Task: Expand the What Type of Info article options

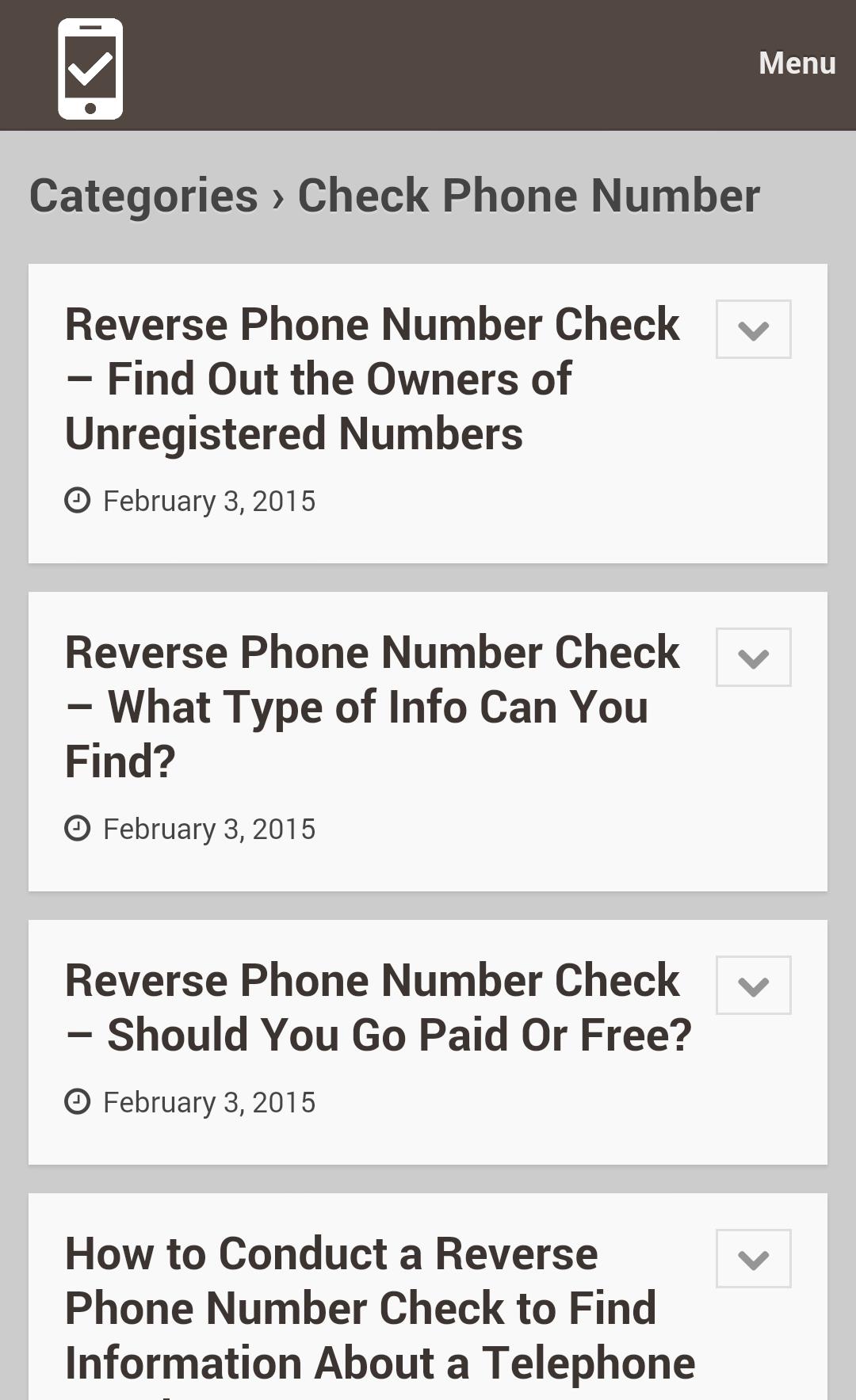Action: (x=752, y=657)
